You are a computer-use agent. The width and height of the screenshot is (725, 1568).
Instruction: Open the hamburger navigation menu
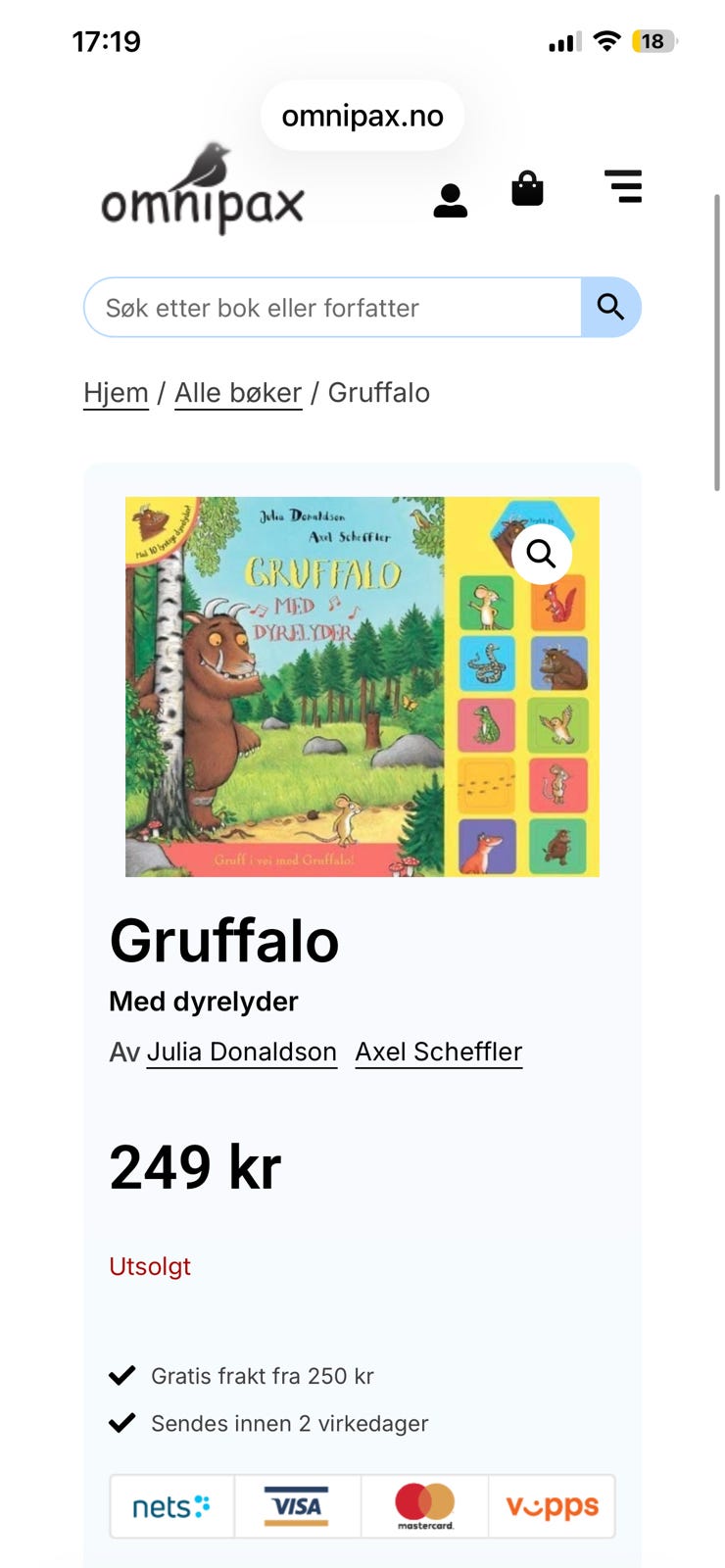click(624, 187)
